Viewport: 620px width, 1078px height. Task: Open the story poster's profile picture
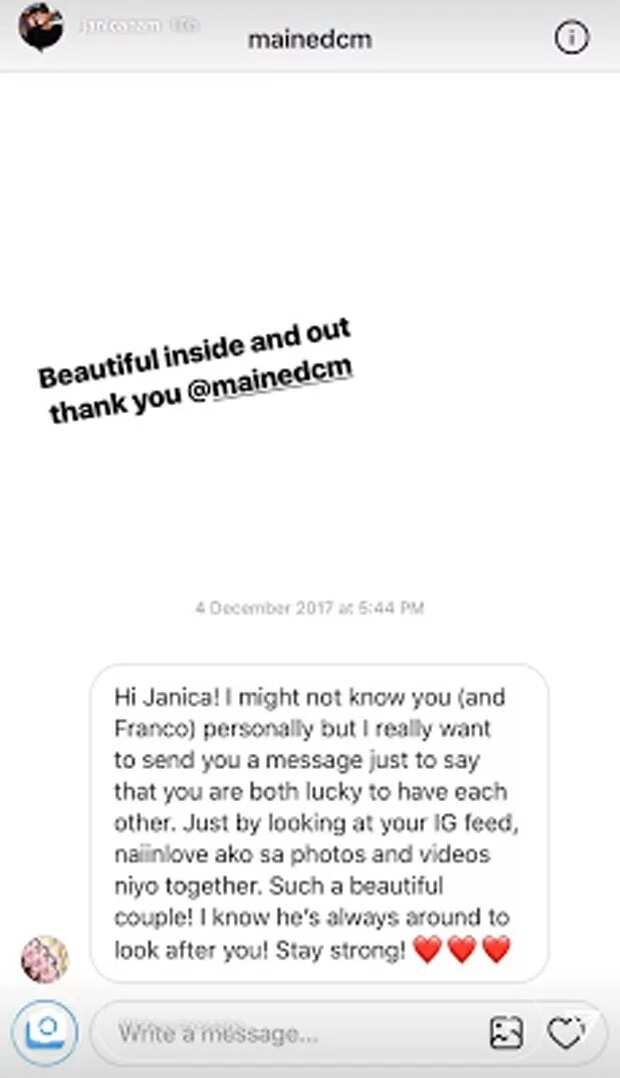41,28
